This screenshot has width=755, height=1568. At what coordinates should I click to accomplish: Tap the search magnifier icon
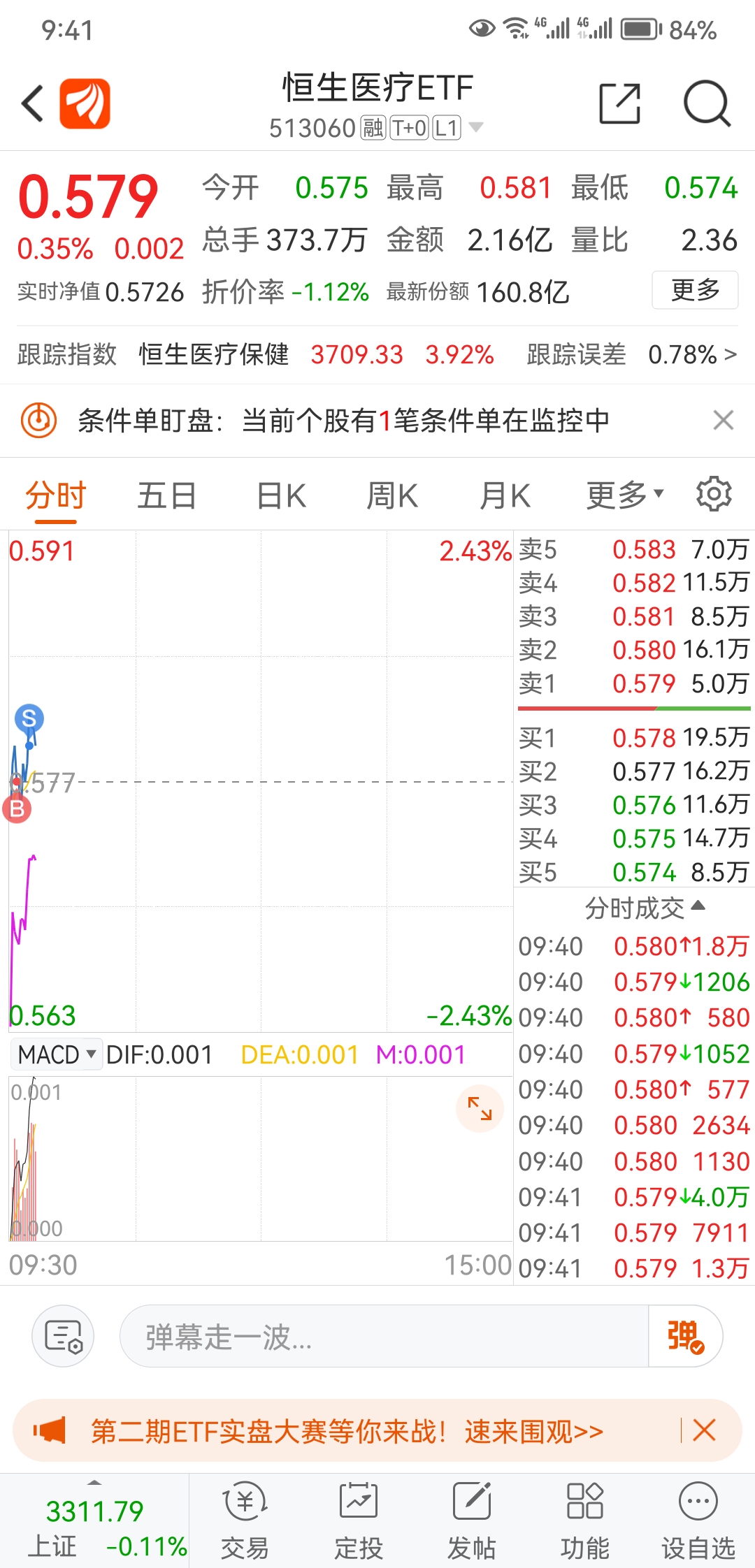[x=706, y=103]
